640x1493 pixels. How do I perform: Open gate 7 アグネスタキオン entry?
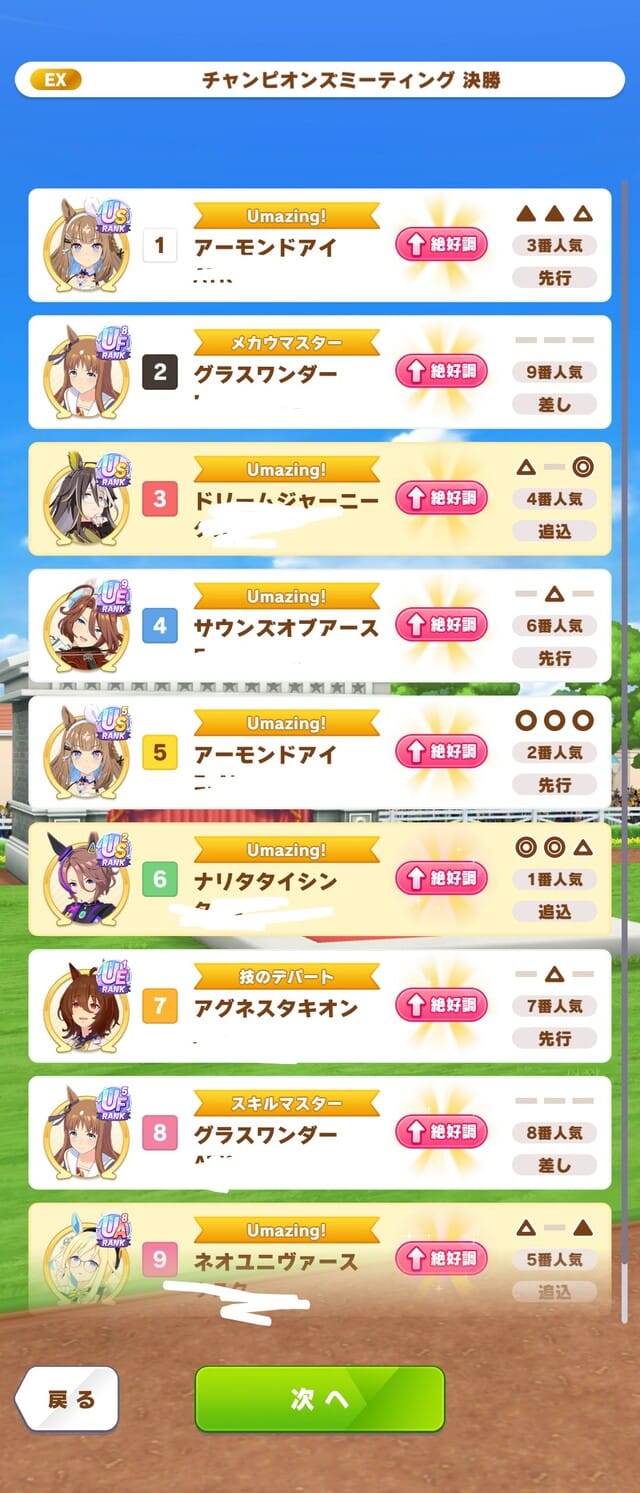pyautogui.click(x=319, y=1005)
